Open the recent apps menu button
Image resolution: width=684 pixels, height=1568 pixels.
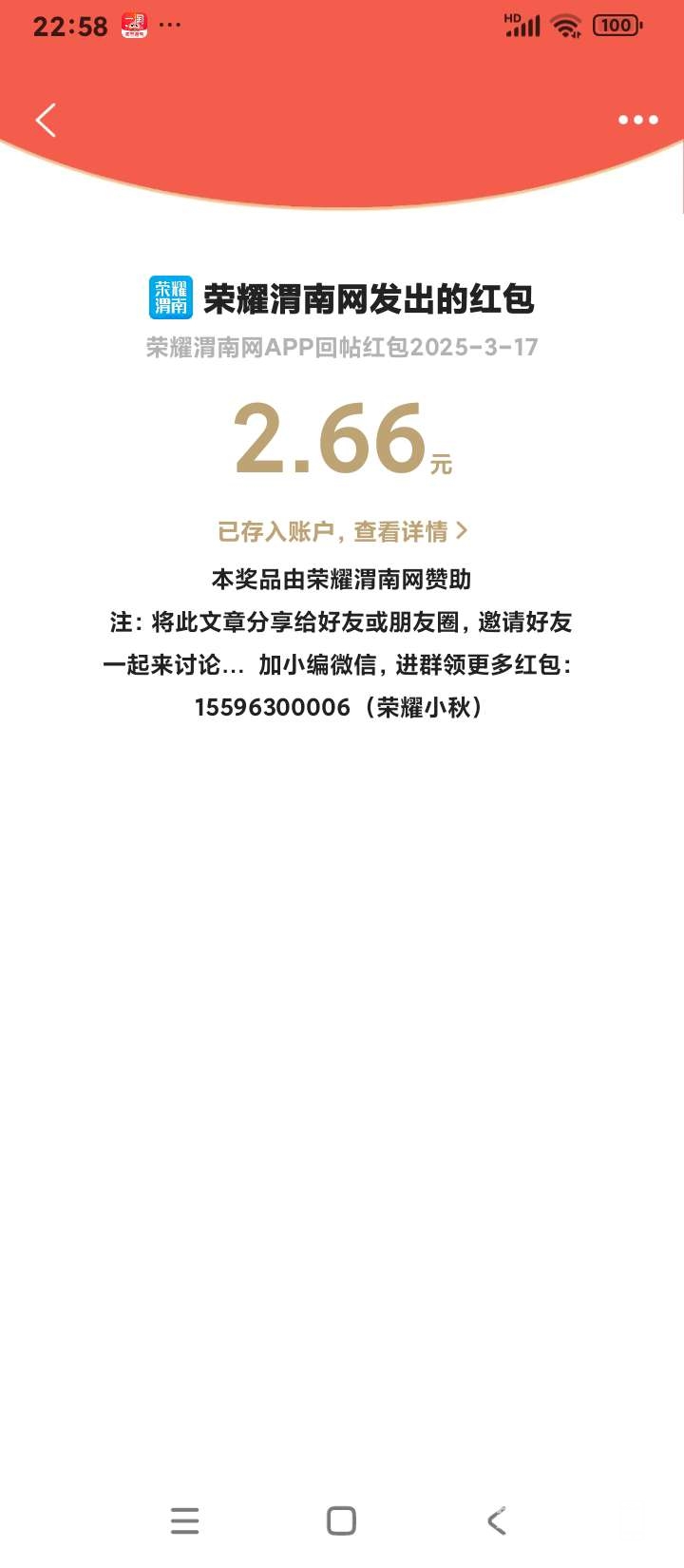point(185,1520)
